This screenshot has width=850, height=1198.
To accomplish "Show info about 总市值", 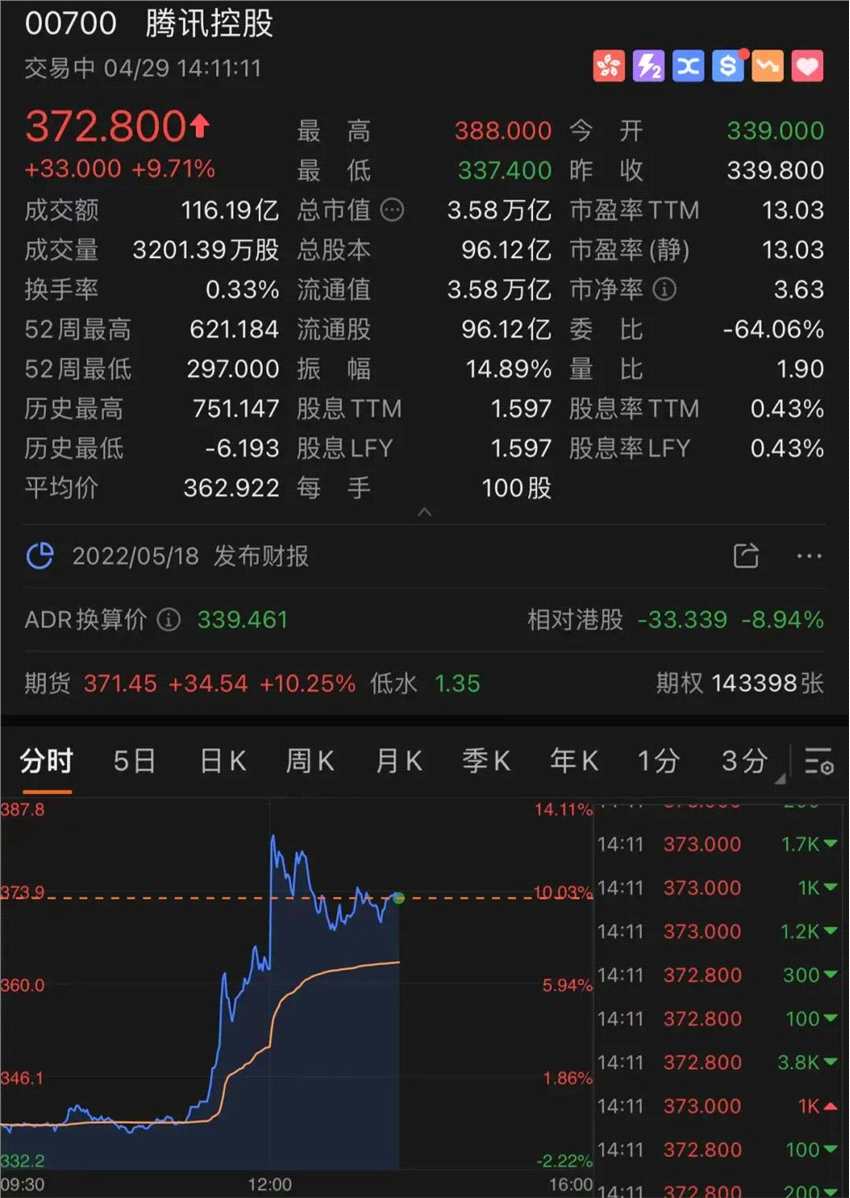I will pos(393,210).
